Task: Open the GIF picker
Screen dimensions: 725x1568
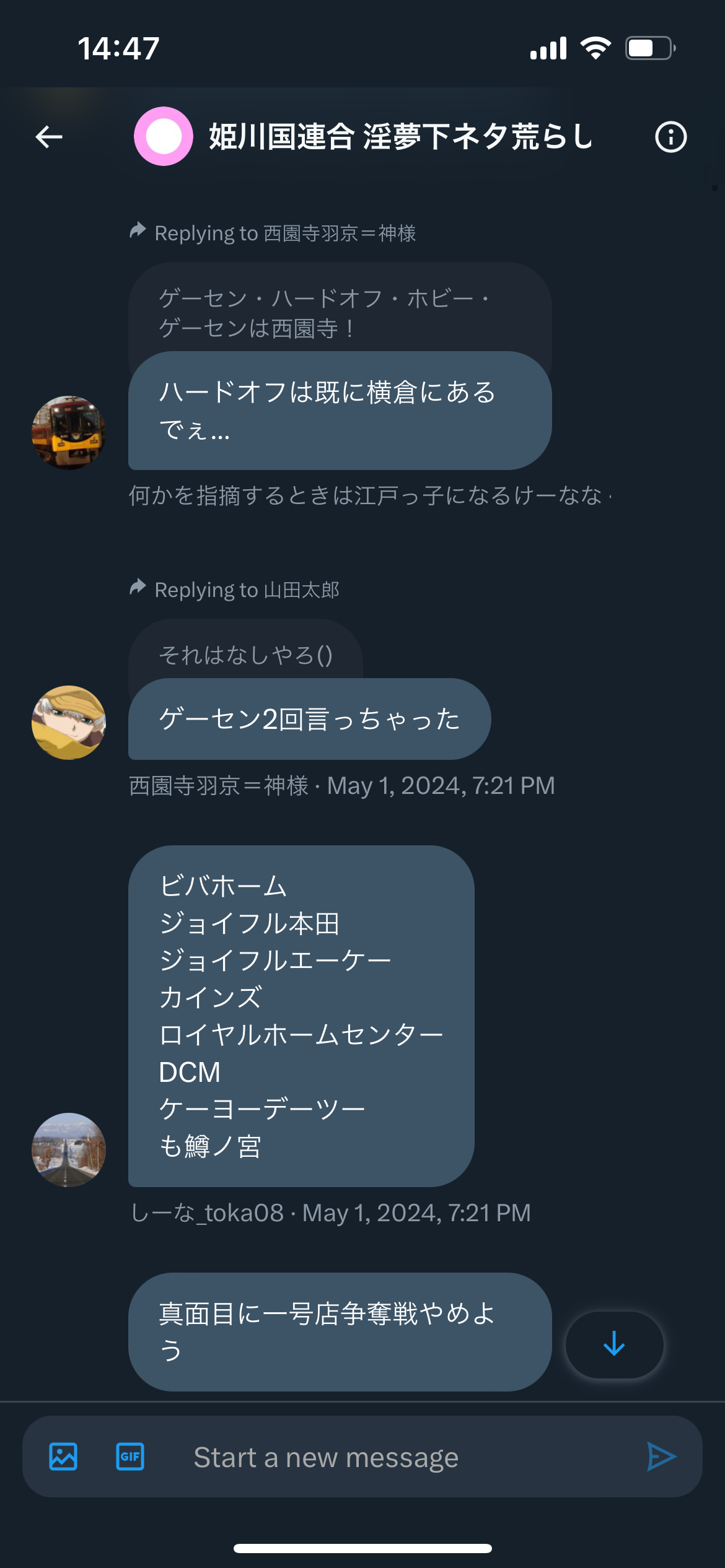Action: click(130, 1457)
